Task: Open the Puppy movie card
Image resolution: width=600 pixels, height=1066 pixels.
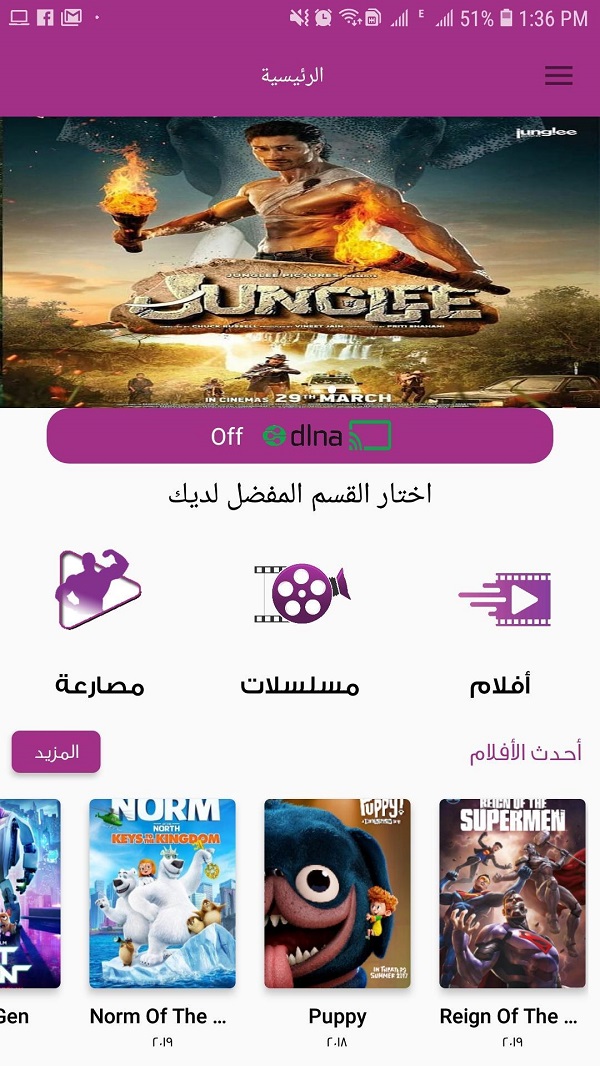Action: [337, 893]
